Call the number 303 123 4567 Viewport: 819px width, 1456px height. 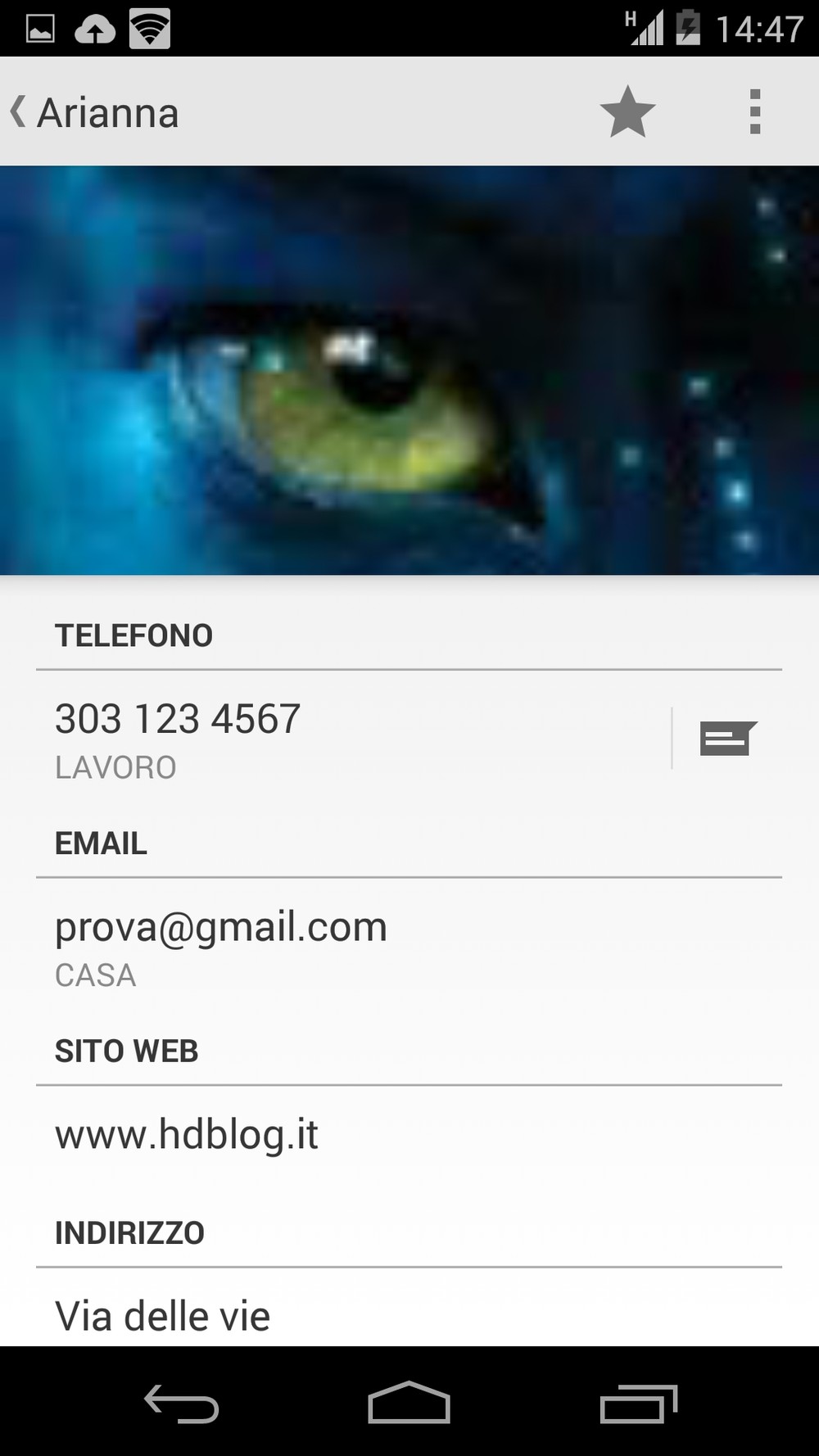point(353,738)
